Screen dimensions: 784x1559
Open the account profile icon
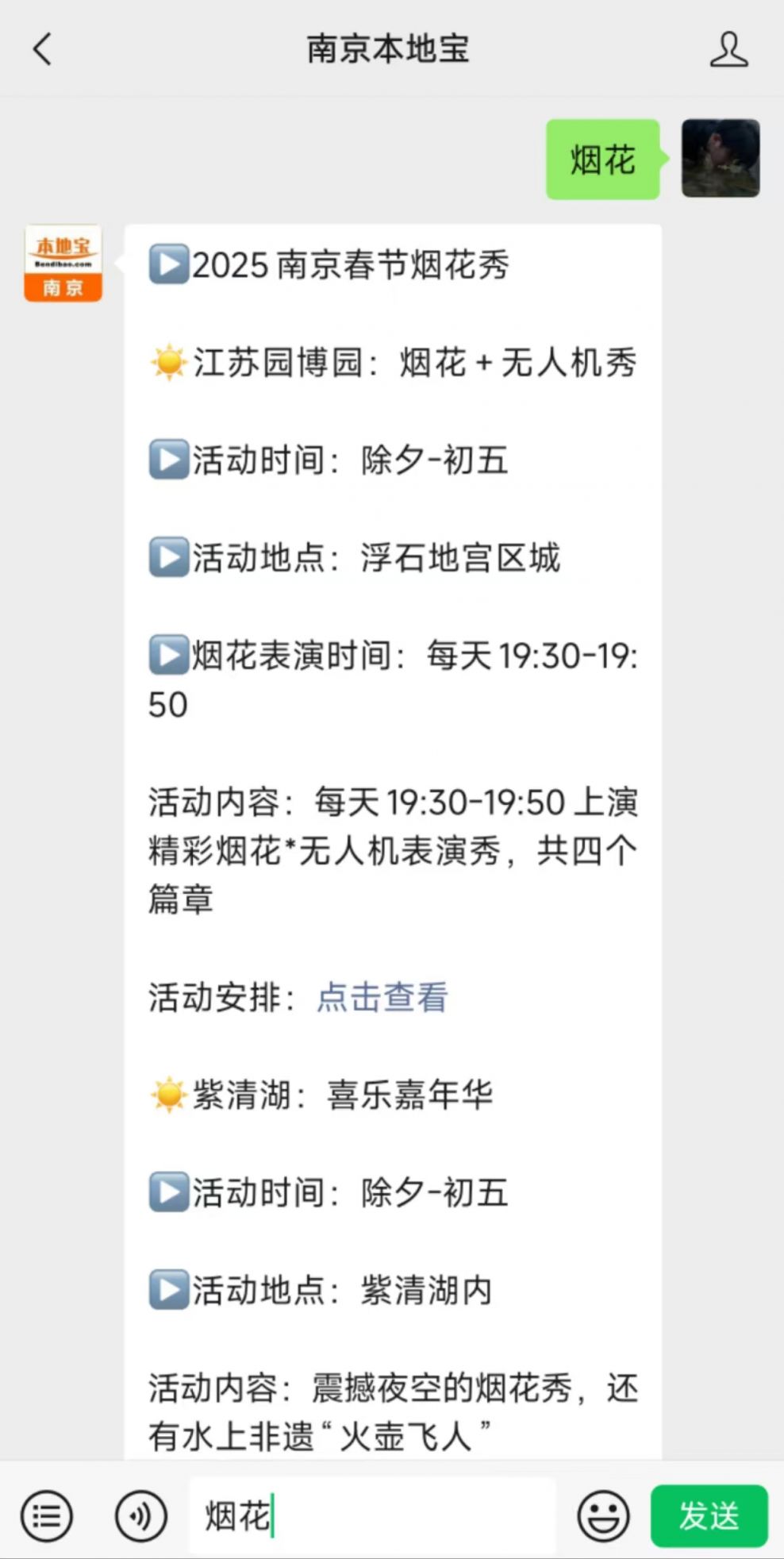point(728,49)
